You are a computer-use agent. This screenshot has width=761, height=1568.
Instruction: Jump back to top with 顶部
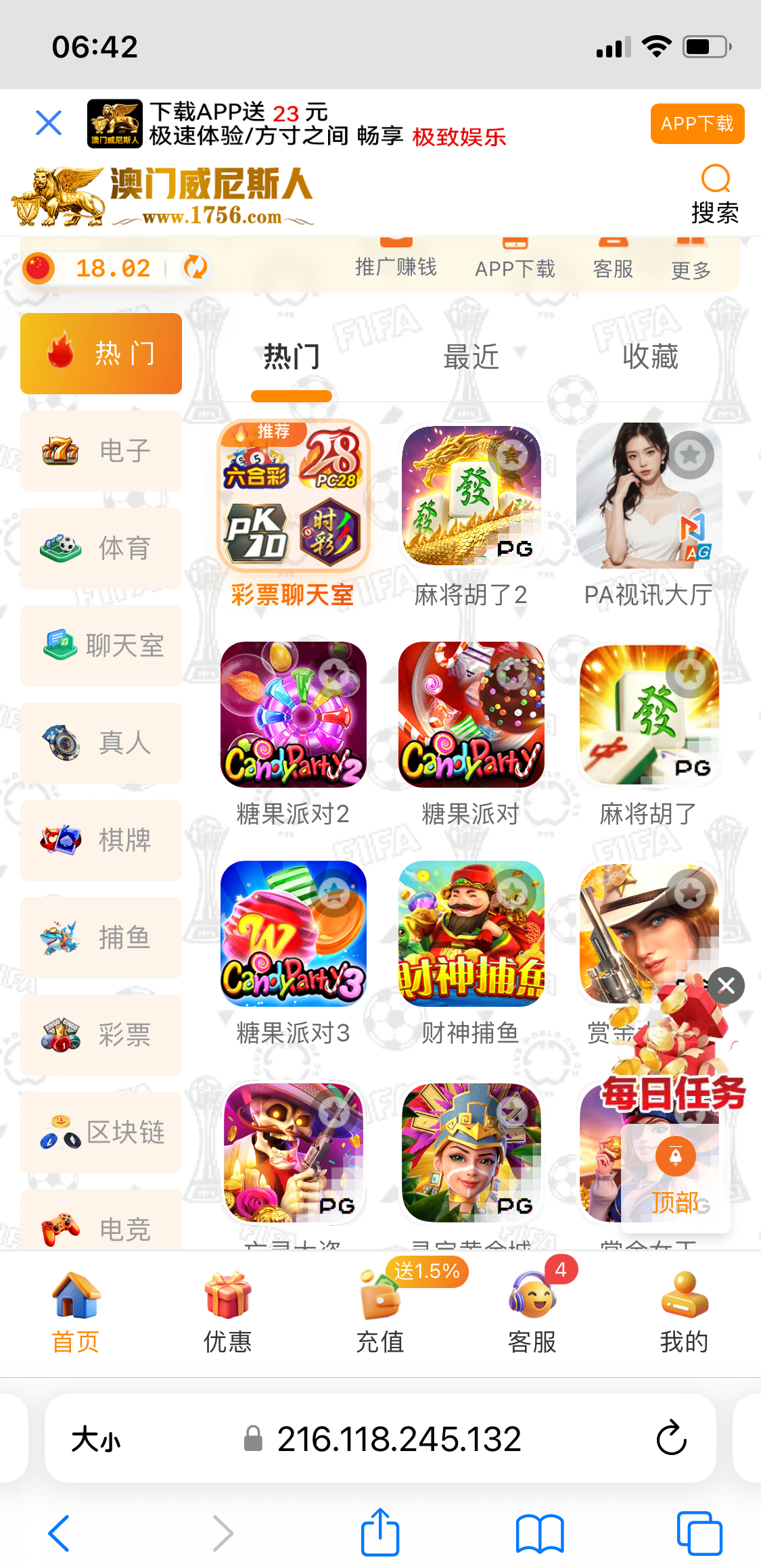pos(675,1177)
